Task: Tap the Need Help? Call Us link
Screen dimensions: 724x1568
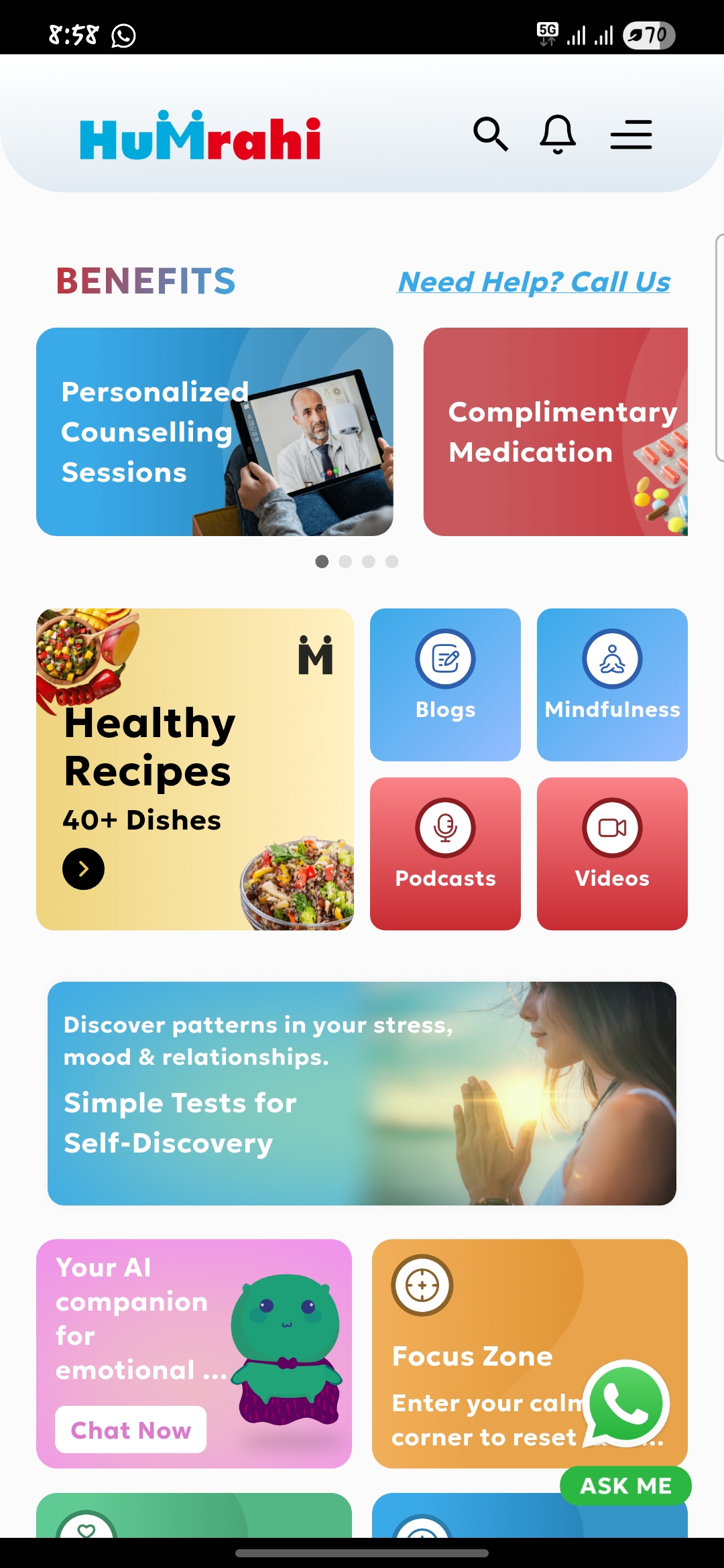Action: point(534,282)
